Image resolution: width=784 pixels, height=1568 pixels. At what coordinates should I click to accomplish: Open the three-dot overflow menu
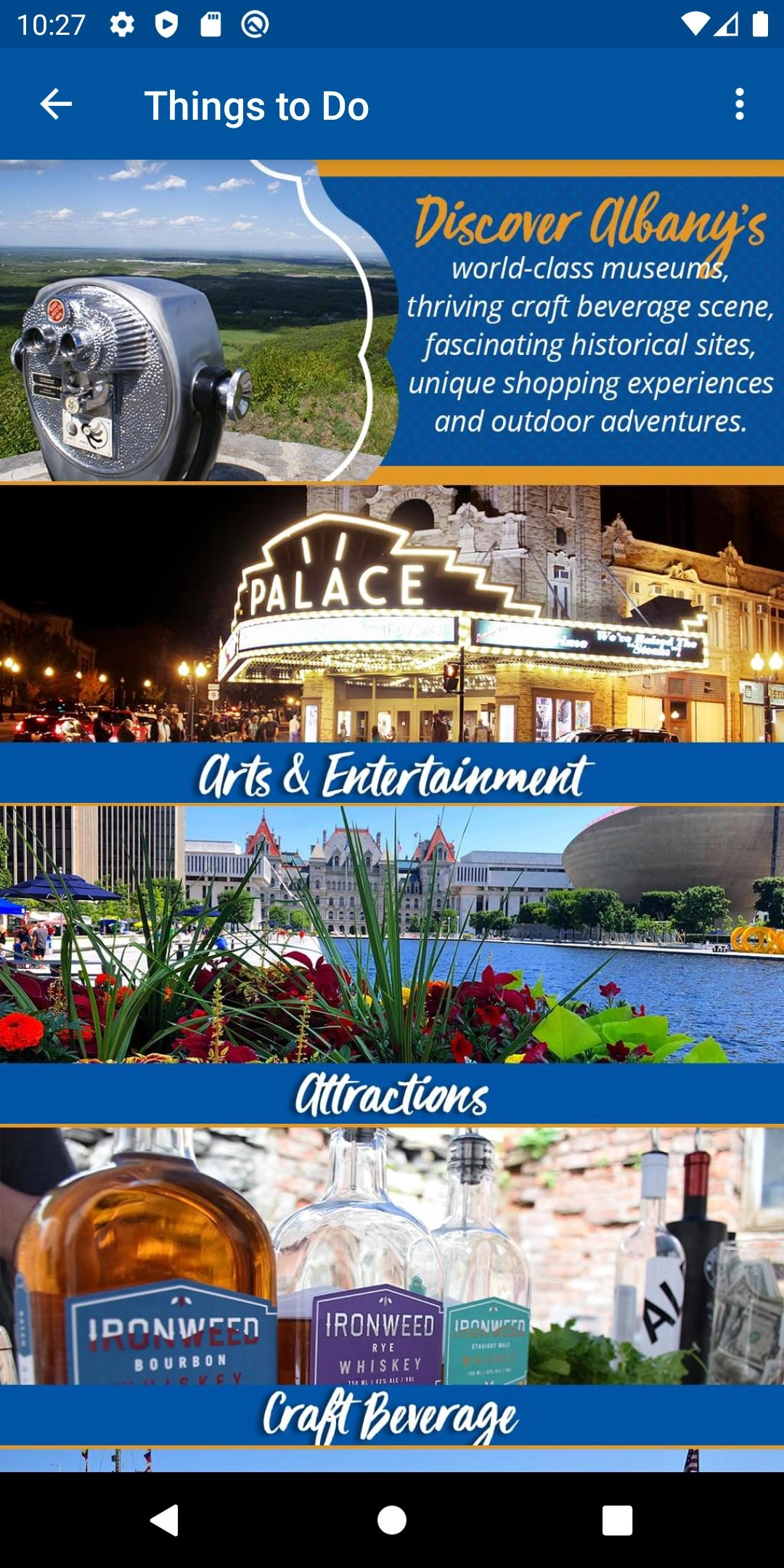click(x=739, y=105)
